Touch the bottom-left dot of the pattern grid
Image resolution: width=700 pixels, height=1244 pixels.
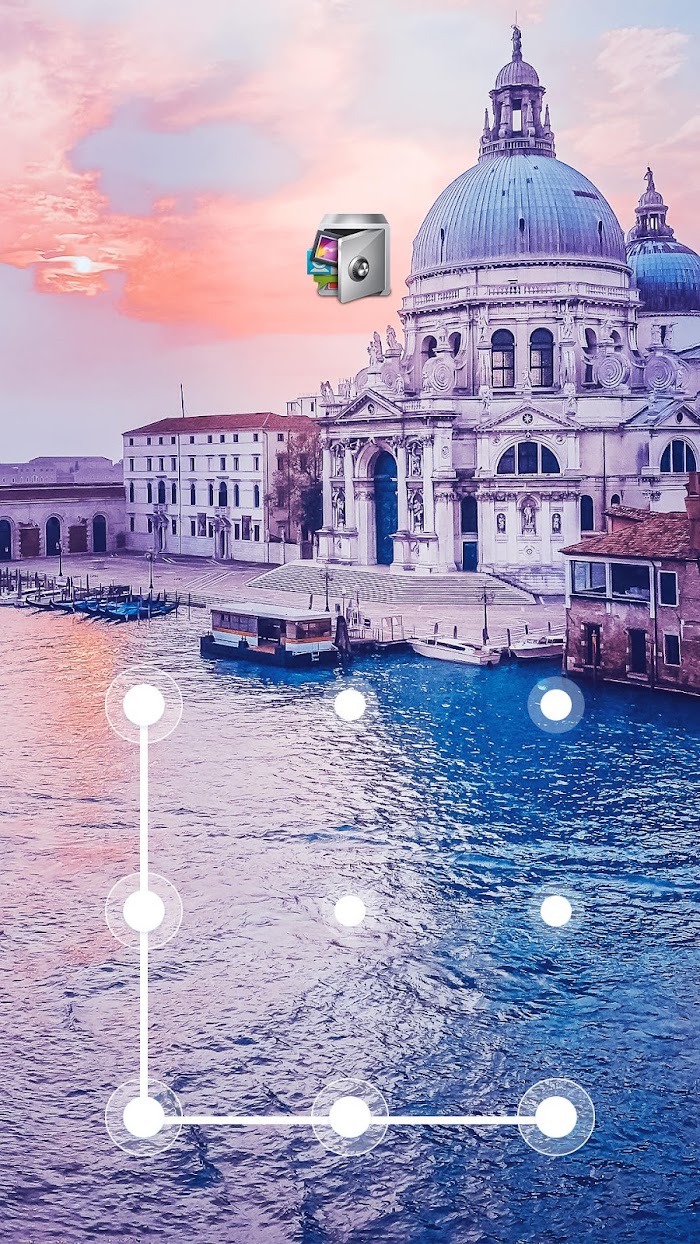pyautogui.click(x=144, y=1117)
